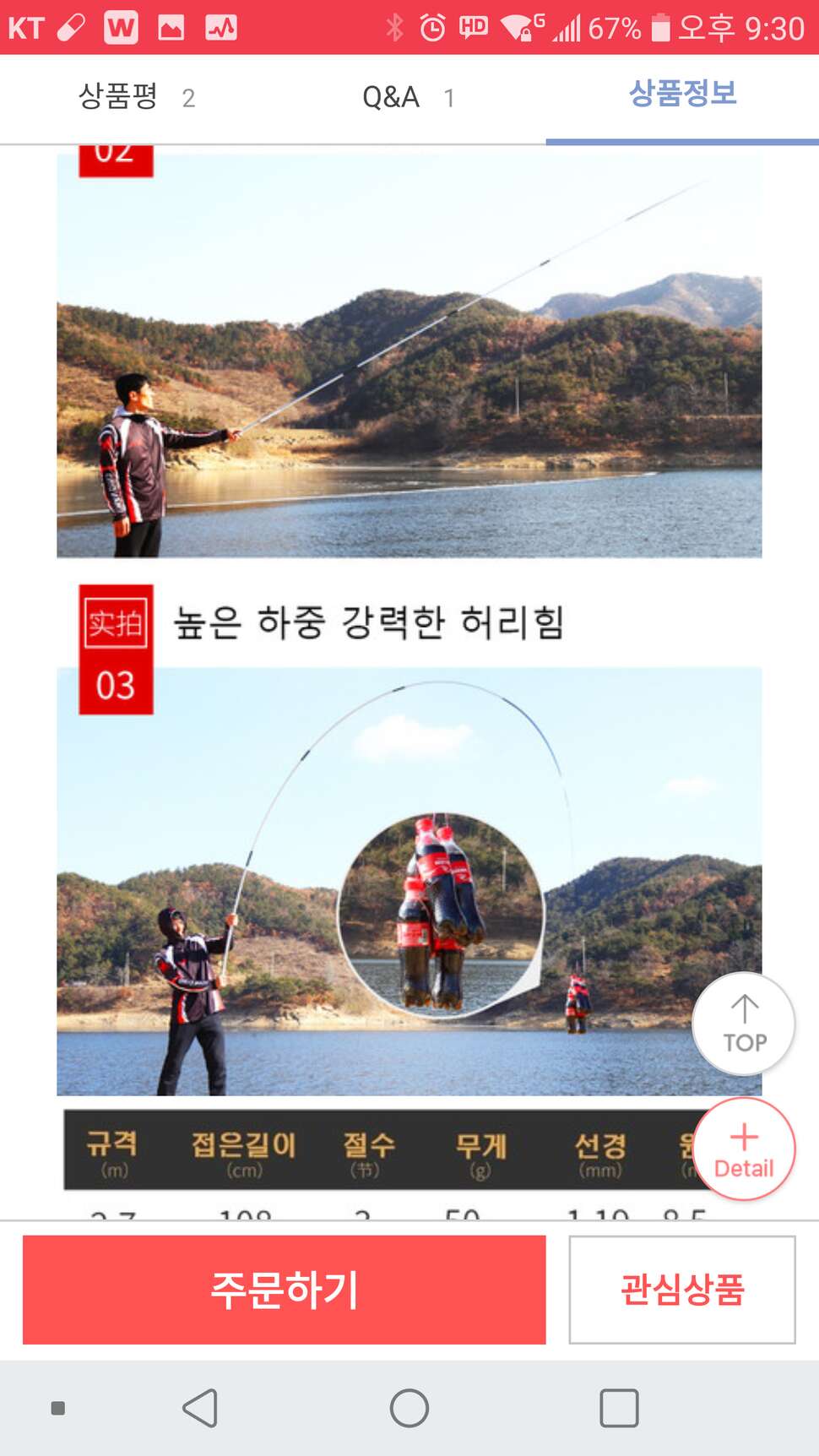
Task: Go to home via system home button
Action: [409, 1408]
